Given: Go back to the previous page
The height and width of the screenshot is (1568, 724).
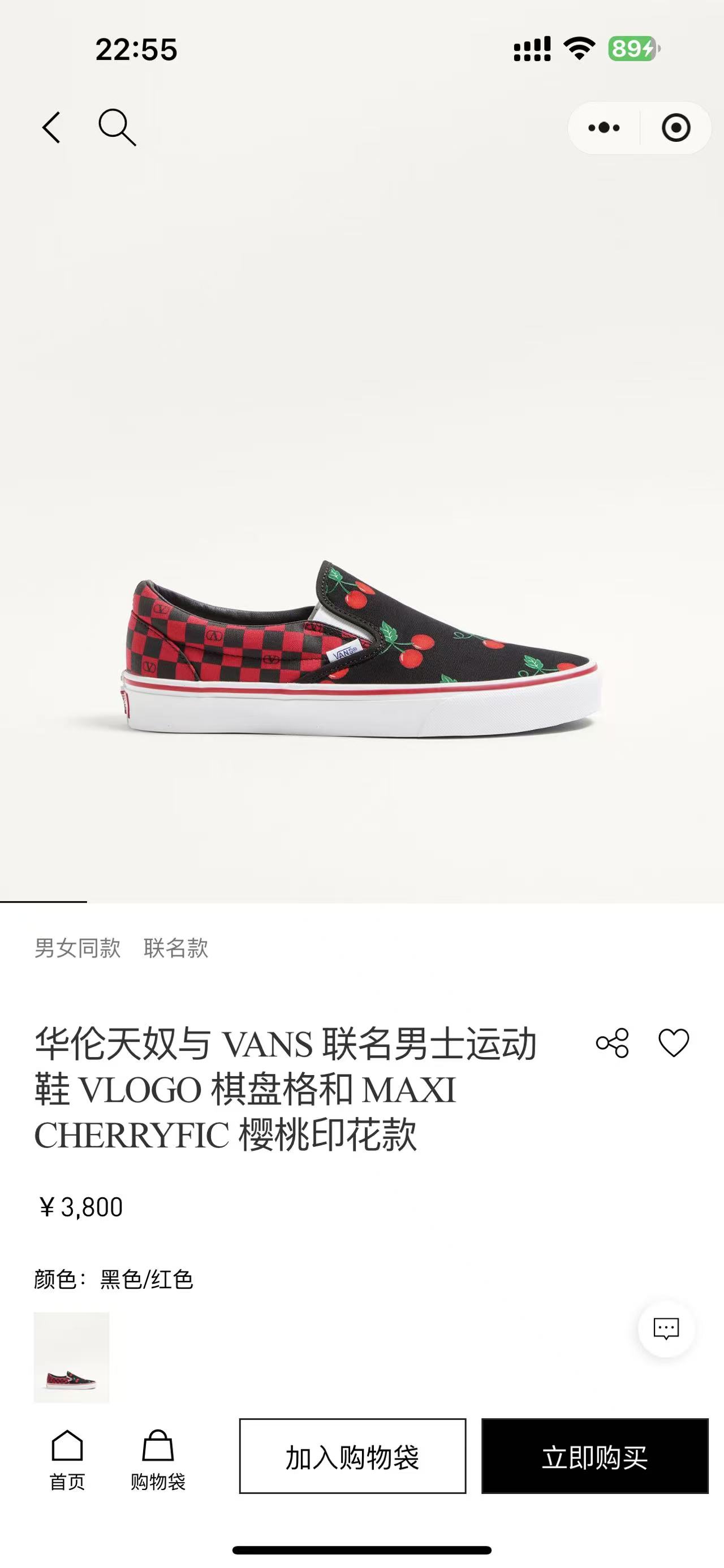Looking at the screenshot, I should coord(52,127).
